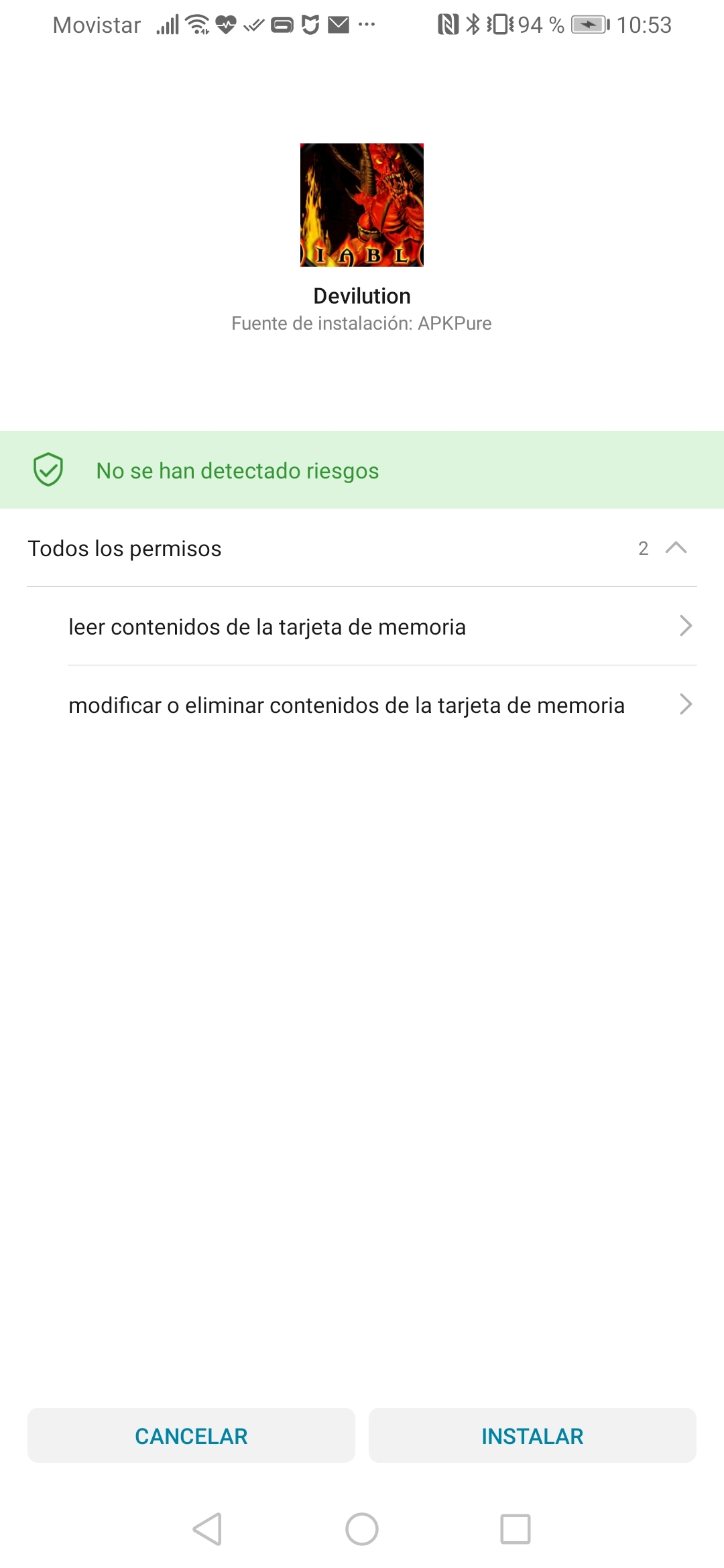Expand modificar o eliminar contenidos permission

coord(686,704)
